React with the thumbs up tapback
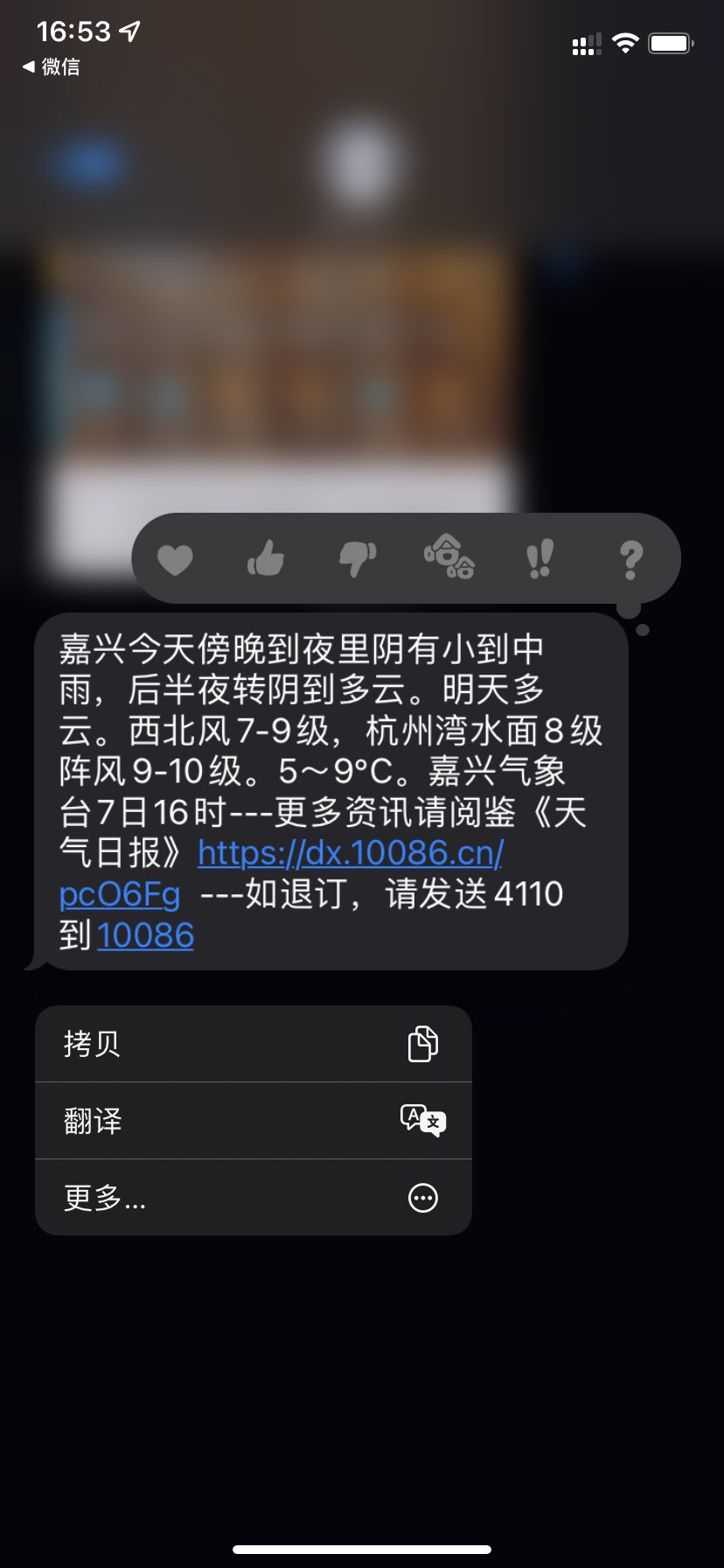The height and width of the screenshot is (1568, 724). (x=266, y=558)
